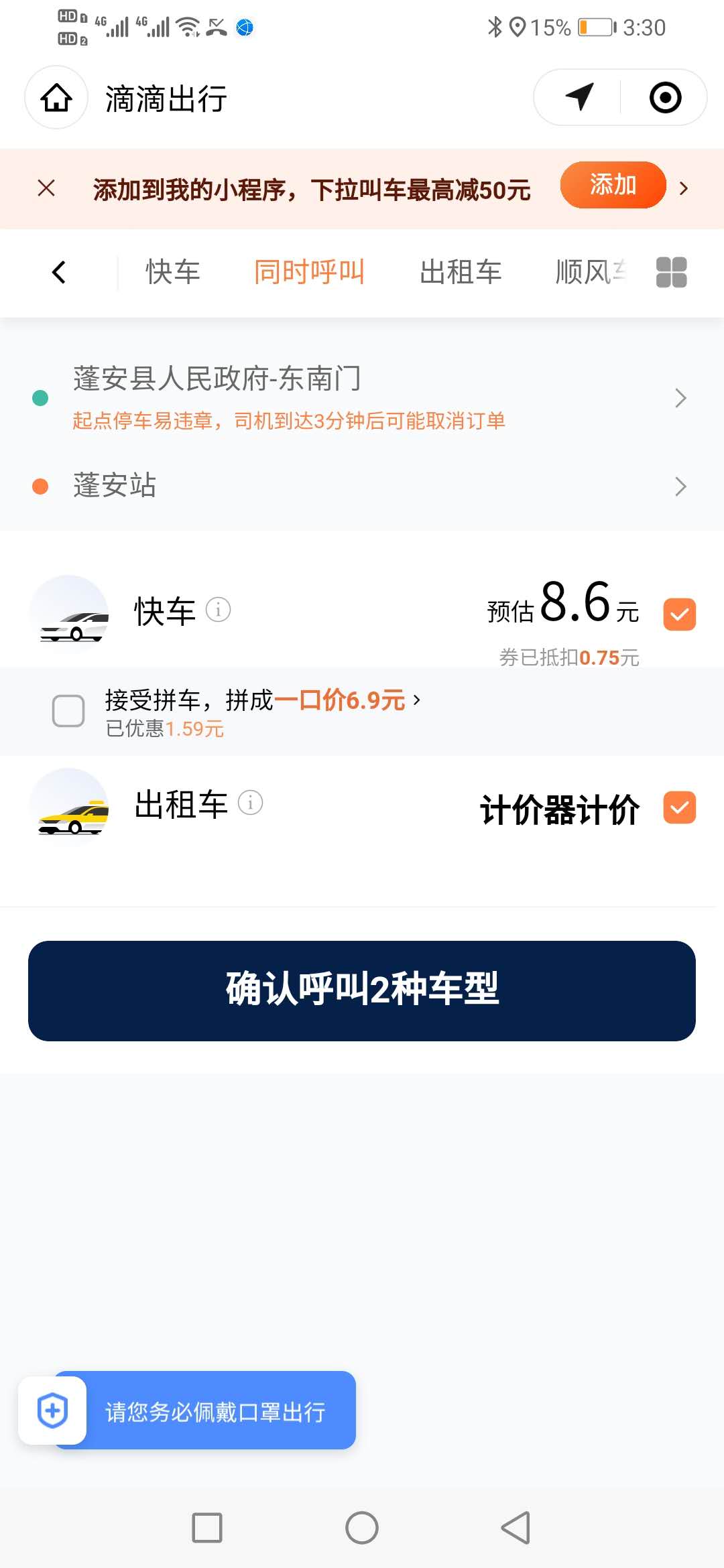Change destination 蓬安站
This screenshot has width=724, height=1568.
(x=362, y=486)
